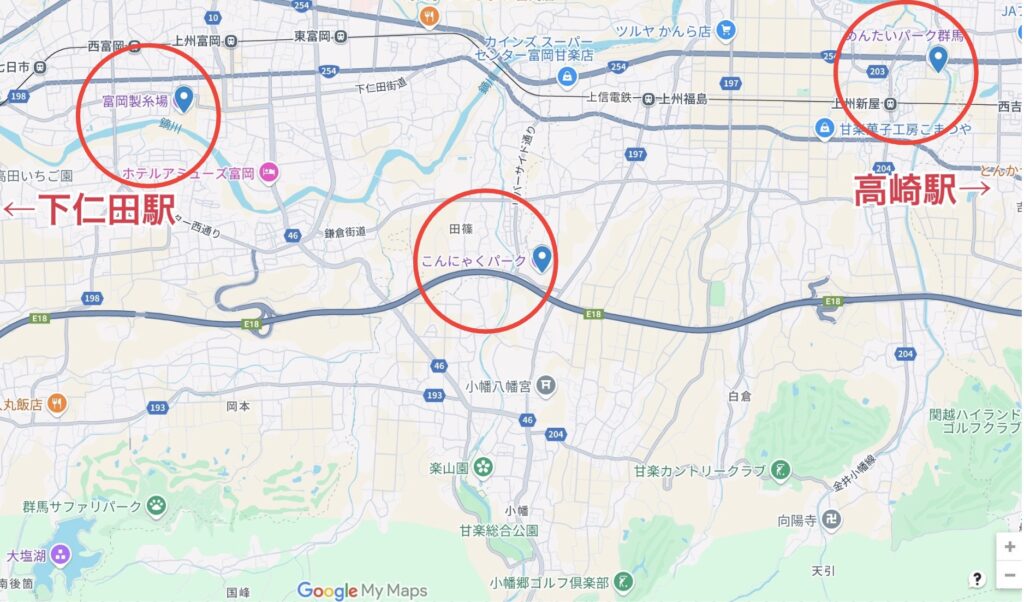The width and height of the screenshot is (1024, 602).
Task: Open the 甘楽菓子工房こまつや shop marker
Action: pyautogui.click(x=825, y=129)
